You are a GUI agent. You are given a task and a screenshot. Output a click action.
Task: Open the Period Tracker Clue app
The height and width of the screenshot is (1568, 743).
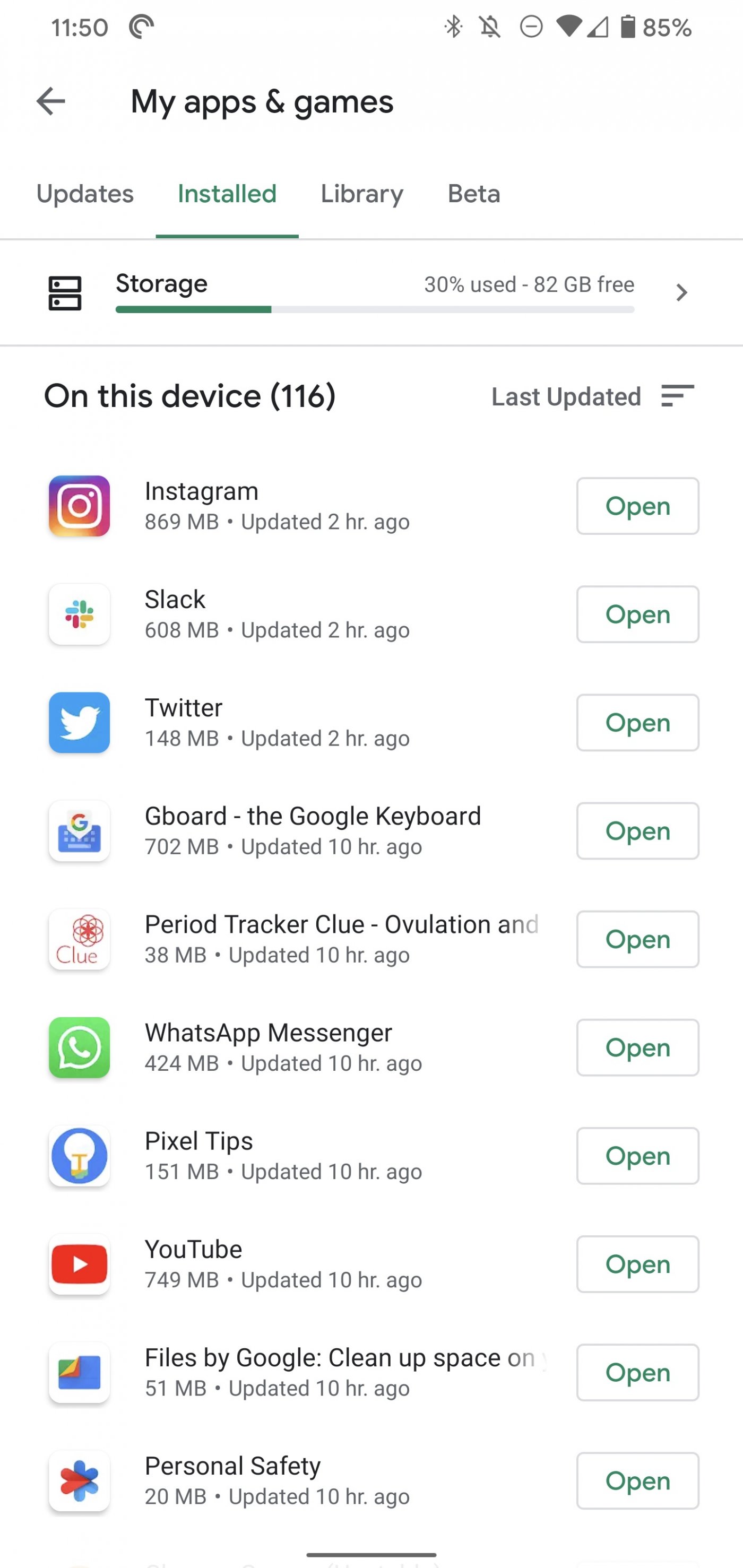[637, 940]
